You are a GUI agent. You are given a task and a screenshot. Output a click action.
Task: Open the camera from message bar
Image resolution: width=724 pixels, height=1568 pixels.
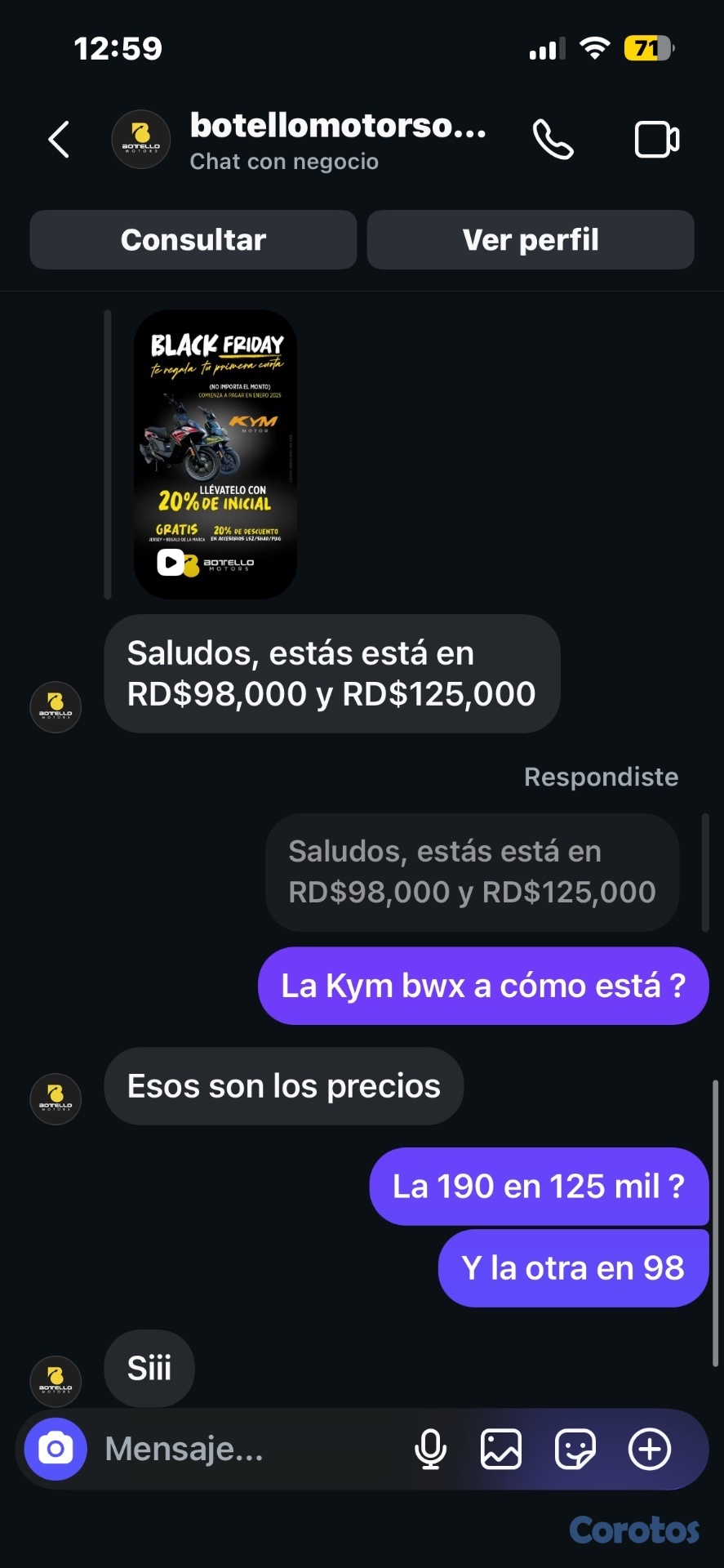[x=56, y=1449]
